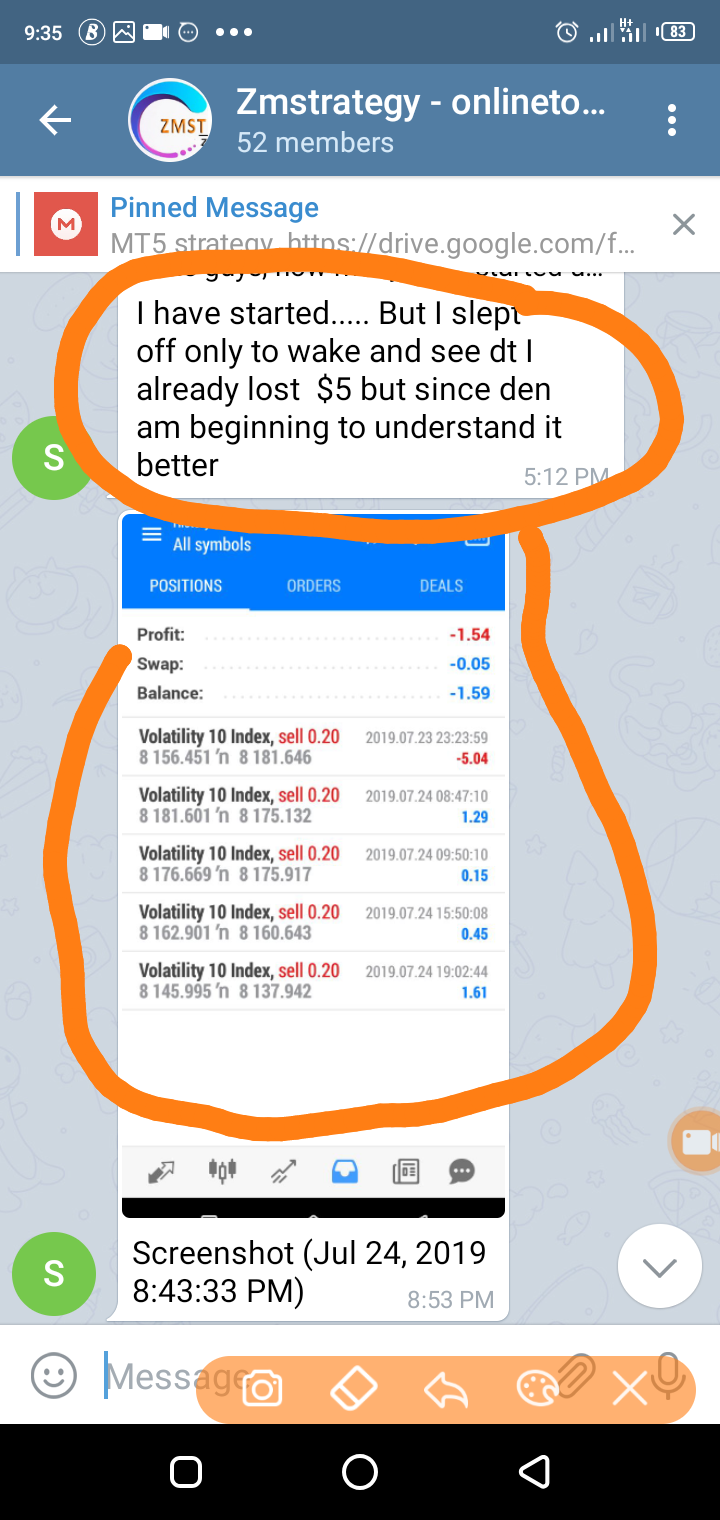The height and width of the screenshot is (1520, 720).
Task: Select the eraser in the drawing toolbar
Action: tap(354, 1389)
